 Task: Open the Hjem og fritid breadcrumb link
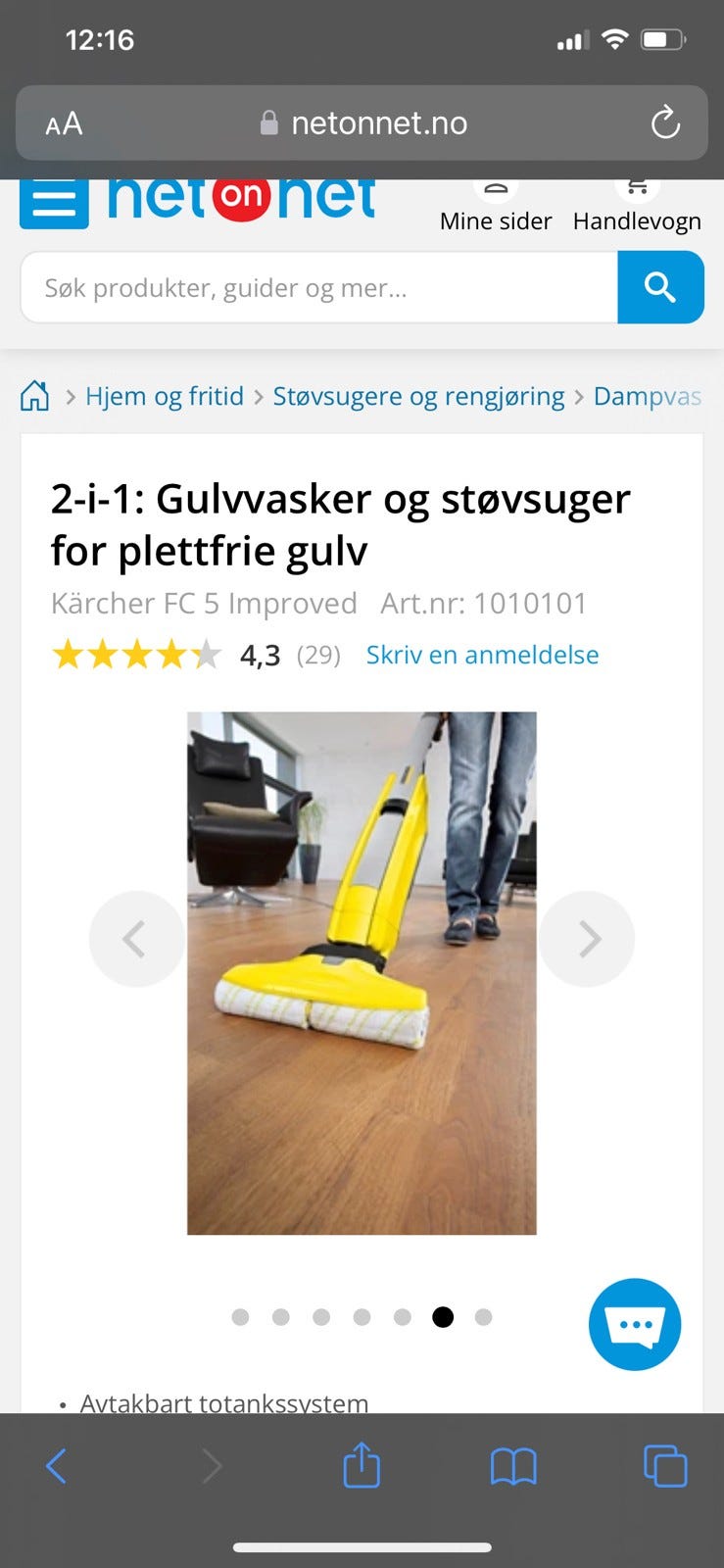(x=164, y=396)
